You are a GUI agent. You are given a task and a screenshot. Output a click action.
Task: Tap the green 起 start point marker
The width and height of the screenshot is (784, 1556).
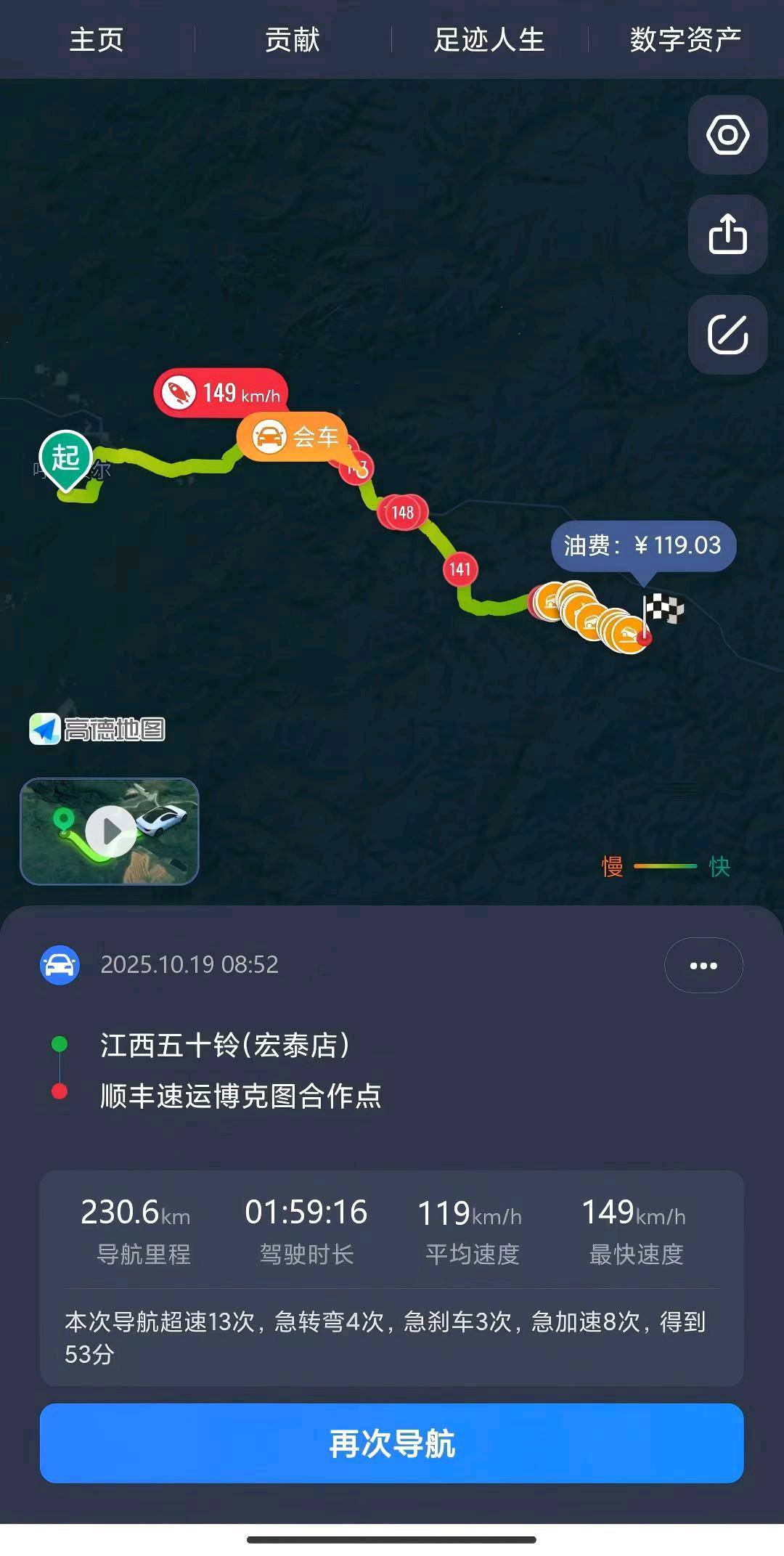pos(66,457)
